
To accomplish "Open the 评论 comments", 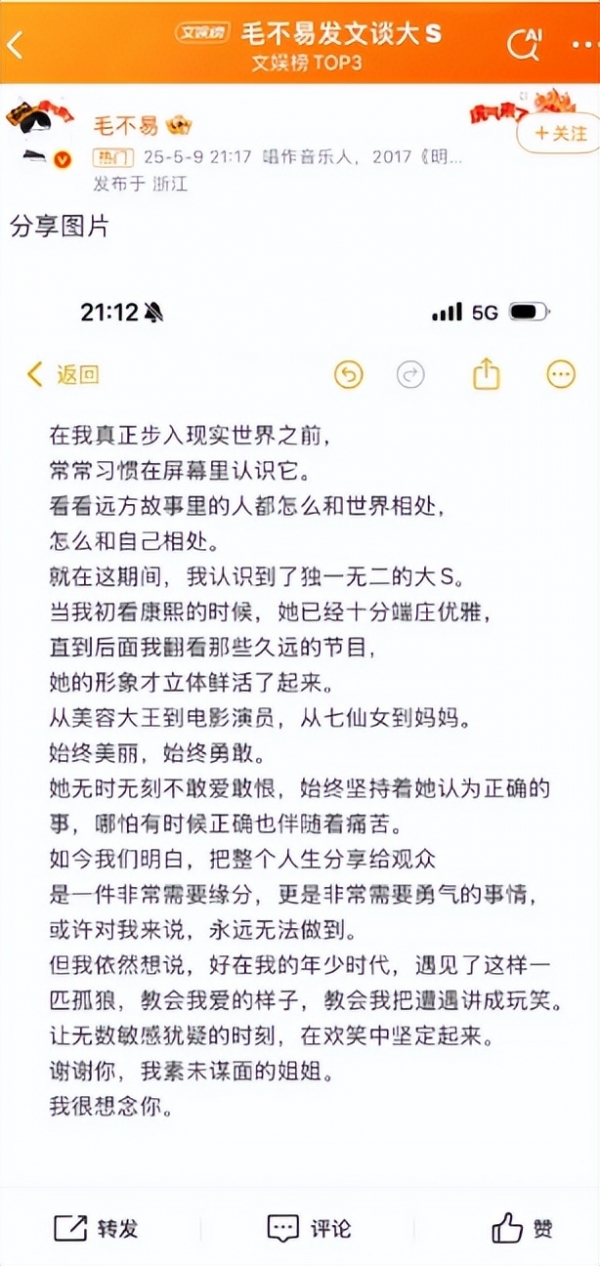I will (x=309, y=1227).
